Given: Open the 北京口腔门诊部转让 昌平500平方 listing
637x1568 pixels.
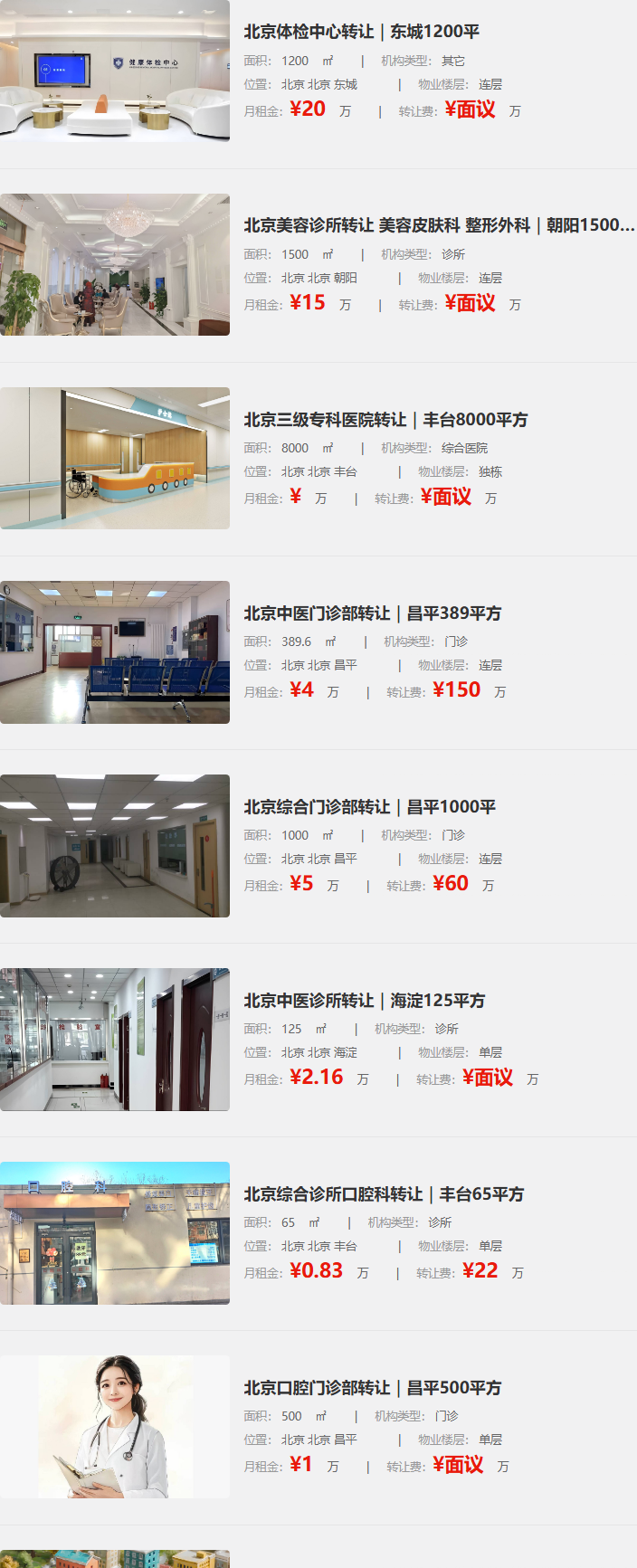Looking at the screenshot, I should (x=372, y=1388).
